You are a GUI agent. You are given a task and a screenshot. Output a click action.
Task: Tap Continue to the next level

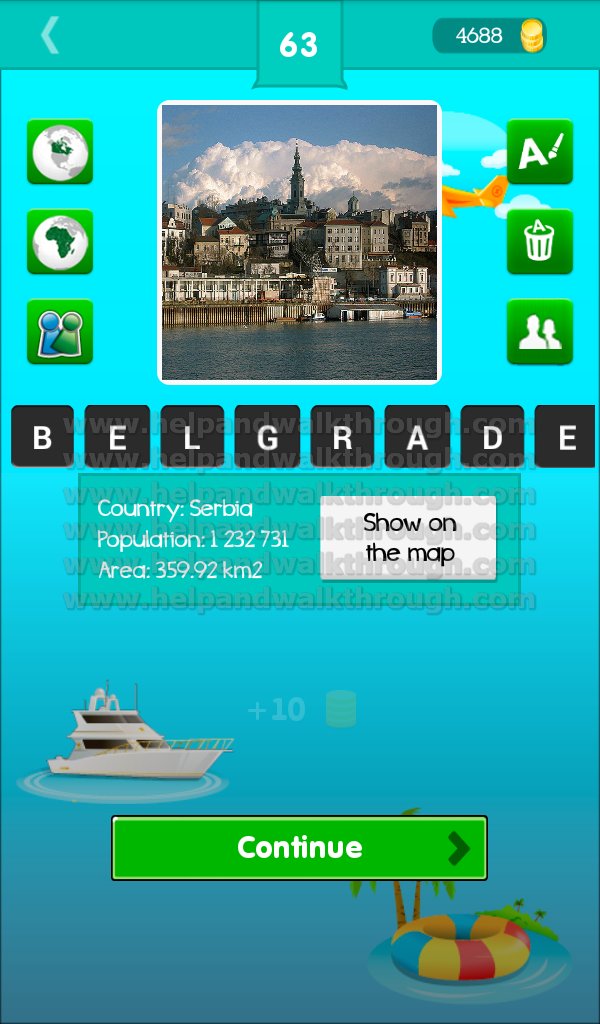300,848
